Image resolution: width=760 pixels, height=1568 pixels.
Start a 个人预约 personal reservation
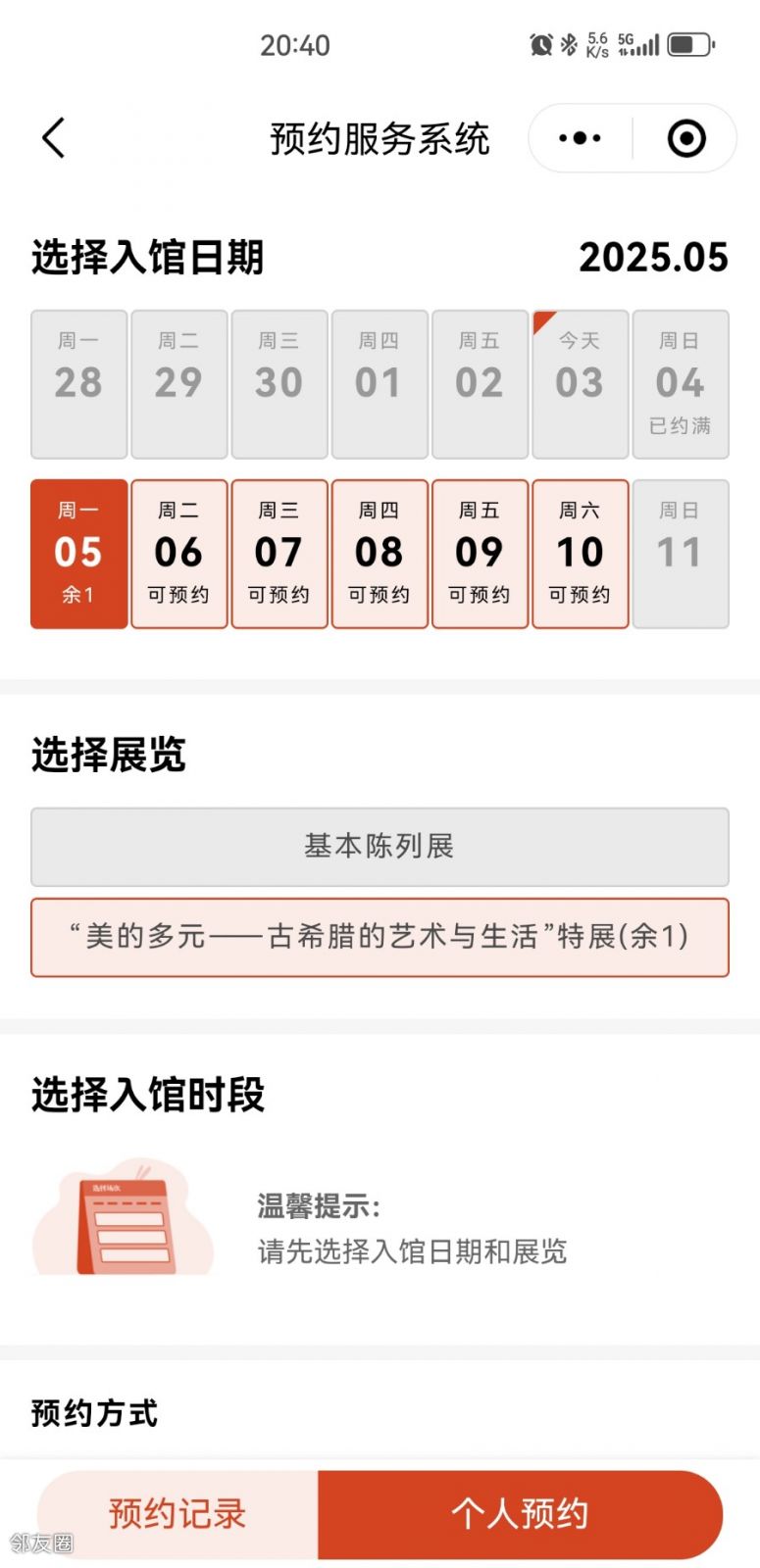pos(520,1513)
